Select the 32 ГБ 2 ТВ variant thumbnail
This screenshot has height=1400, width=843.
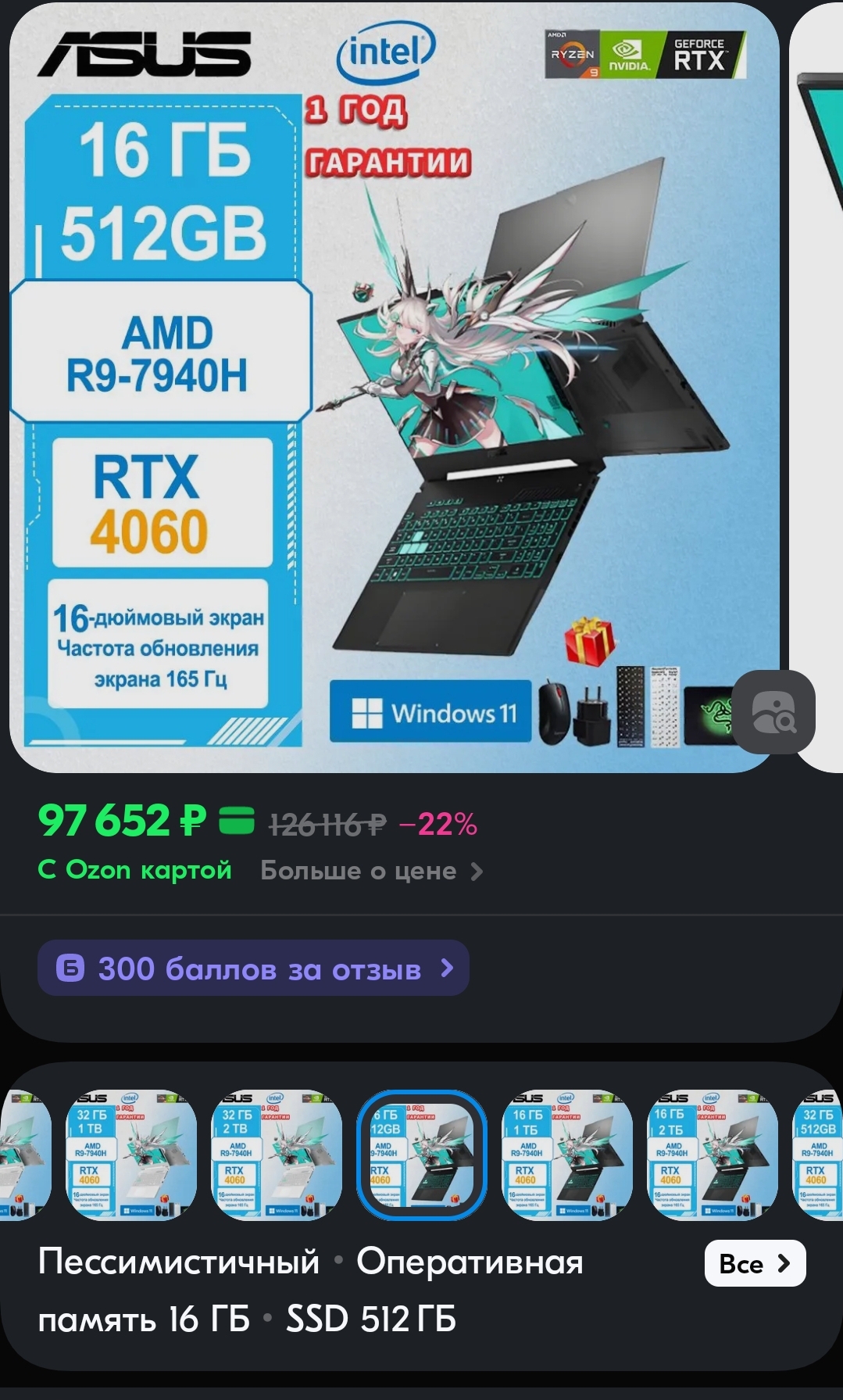click(x=277, y=1155)
